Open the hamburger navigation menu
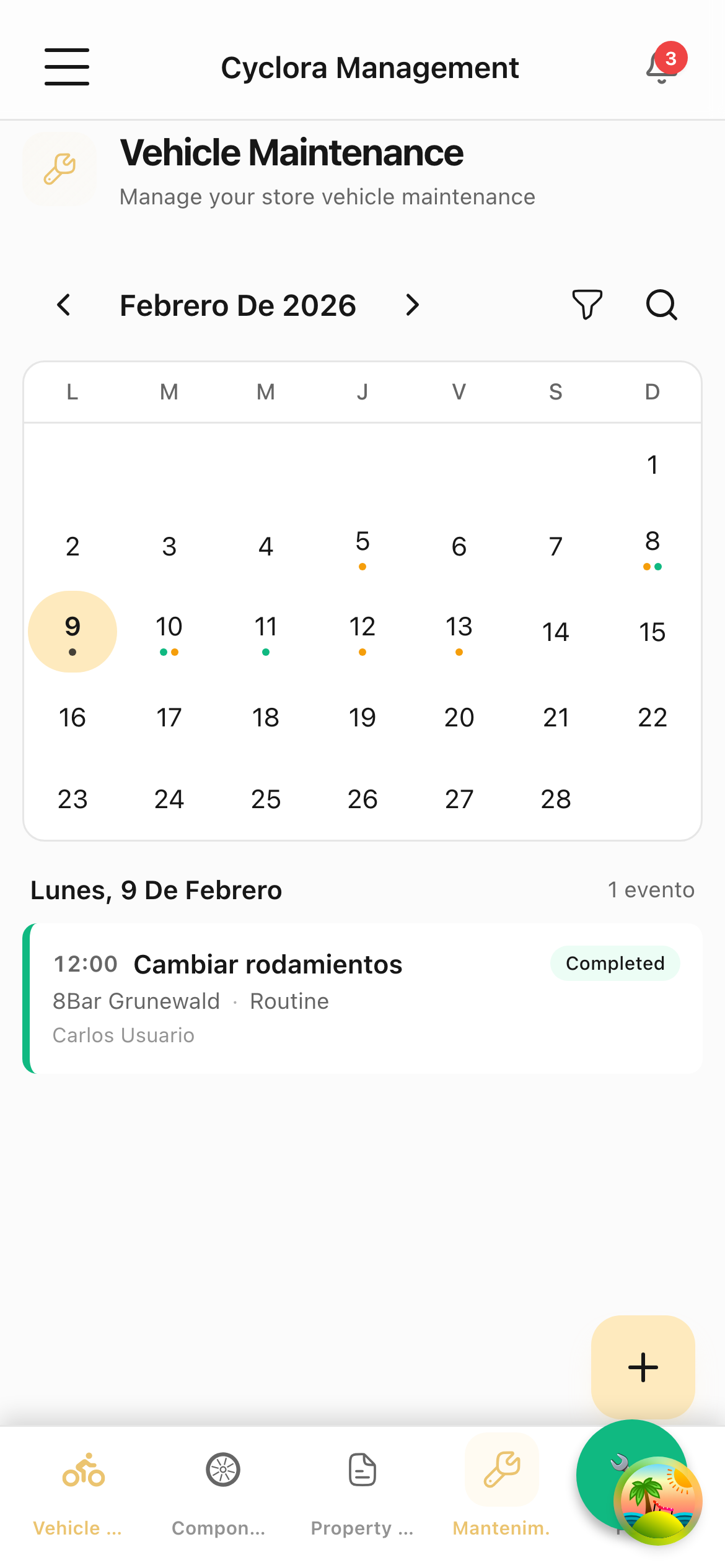 (x=66, y=67)
